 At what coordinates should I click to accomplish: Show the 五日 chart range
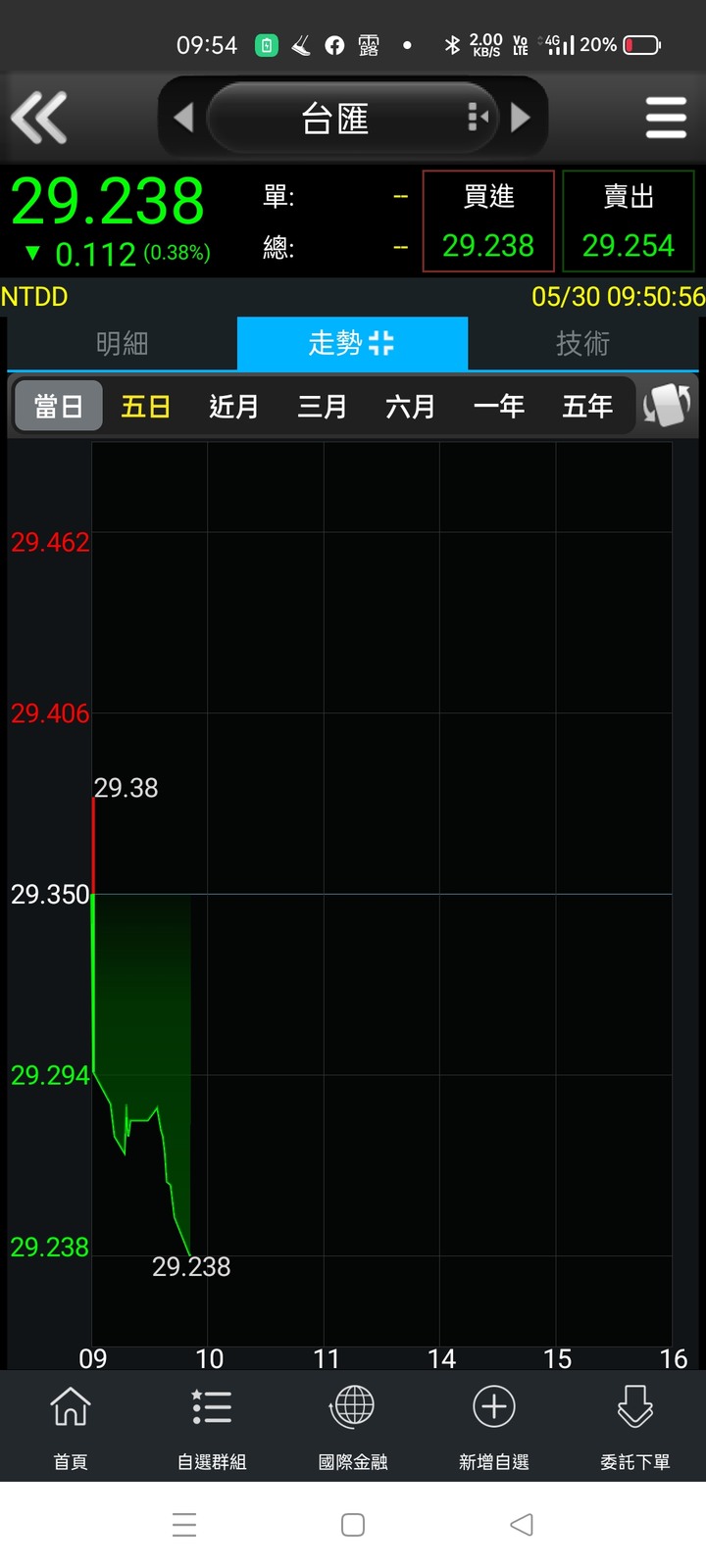pyautogui.click(x=146, y=406)
